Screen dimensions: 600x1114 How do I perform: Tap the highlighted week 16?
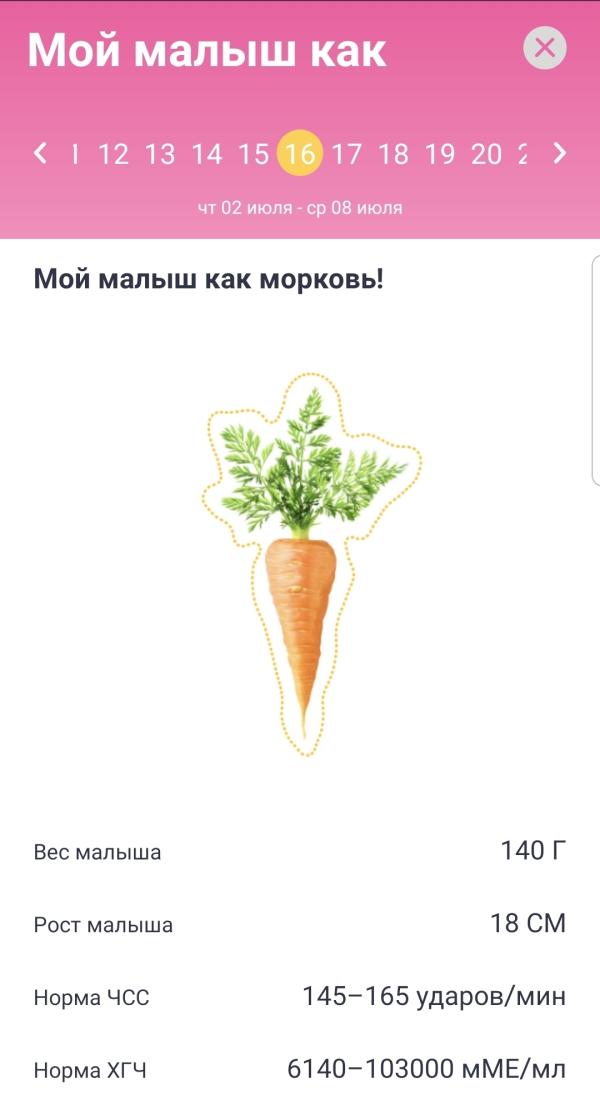(x=300, y=154)
